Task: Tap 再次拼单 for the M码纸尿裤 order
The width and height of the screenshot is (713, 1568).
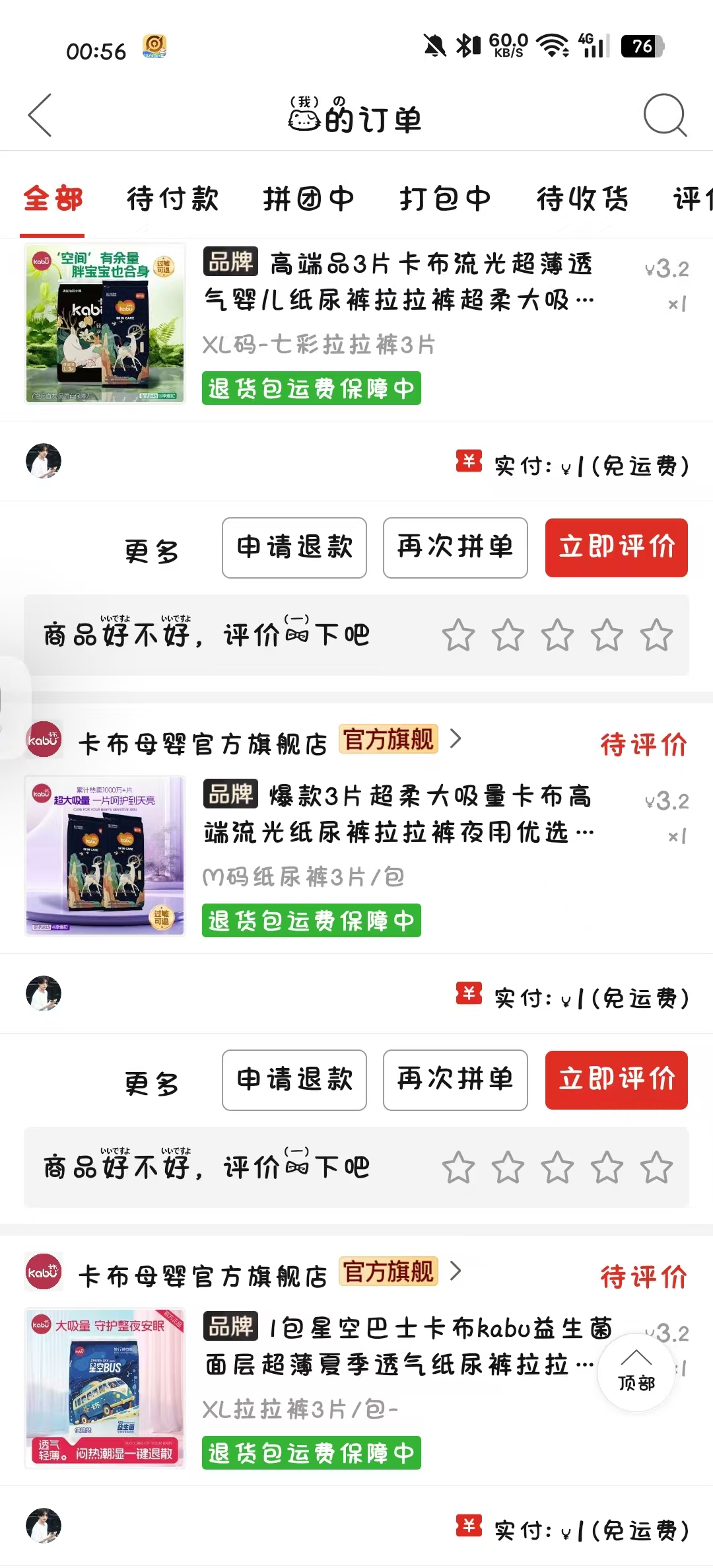Action: coord(456,1080)
